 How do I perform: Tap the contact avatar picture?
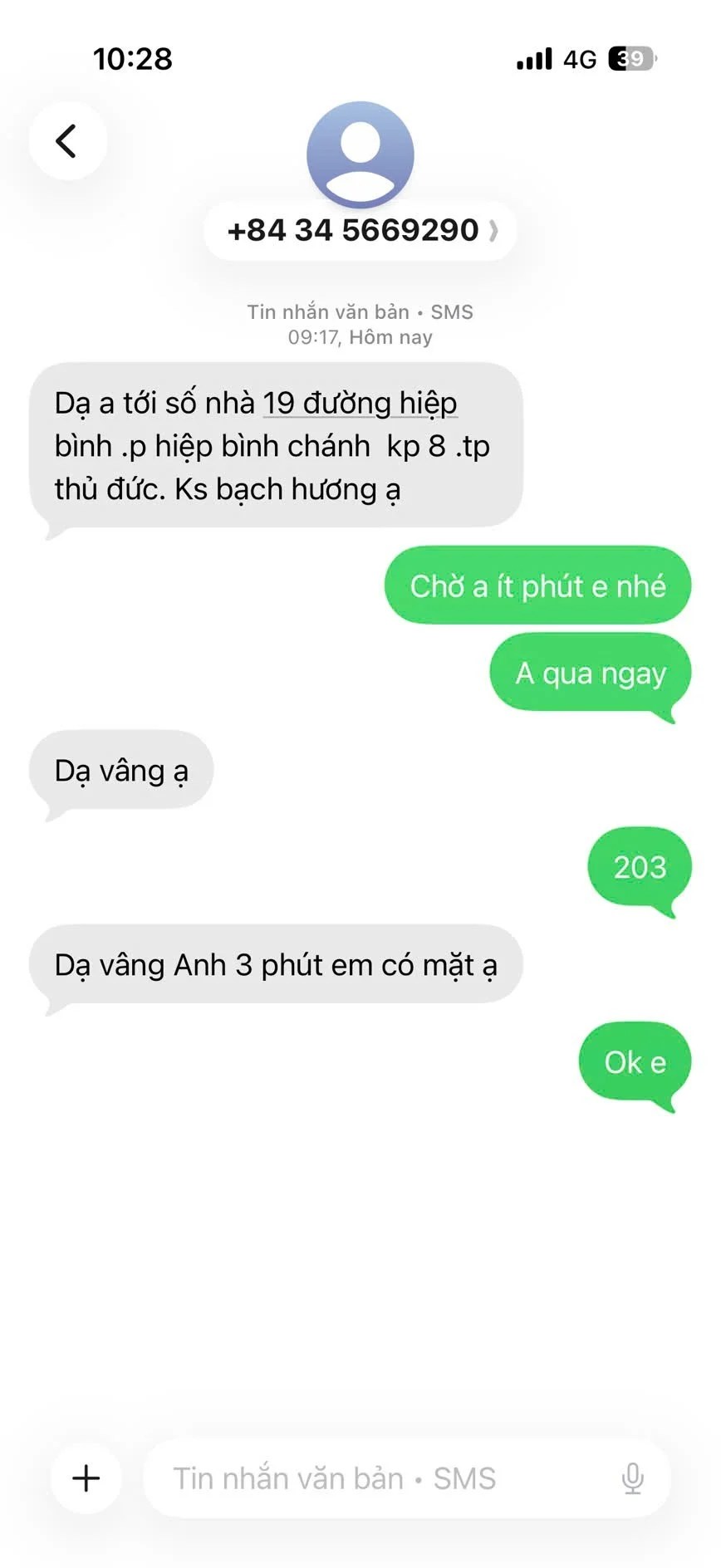click(x=360, y=154)
